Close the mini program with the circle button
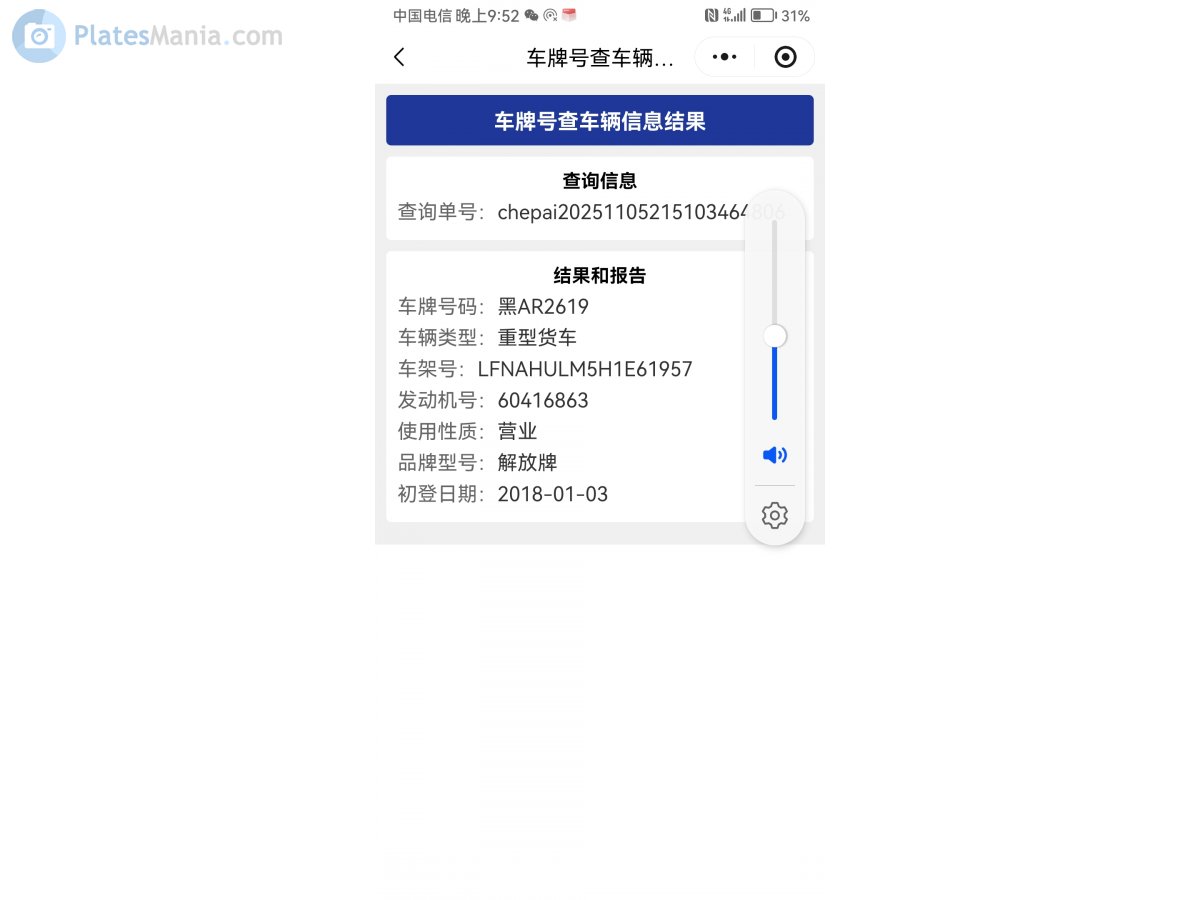Image resolution: width=1200 pixels, height=900 pixels. click(x=785, y=57)
